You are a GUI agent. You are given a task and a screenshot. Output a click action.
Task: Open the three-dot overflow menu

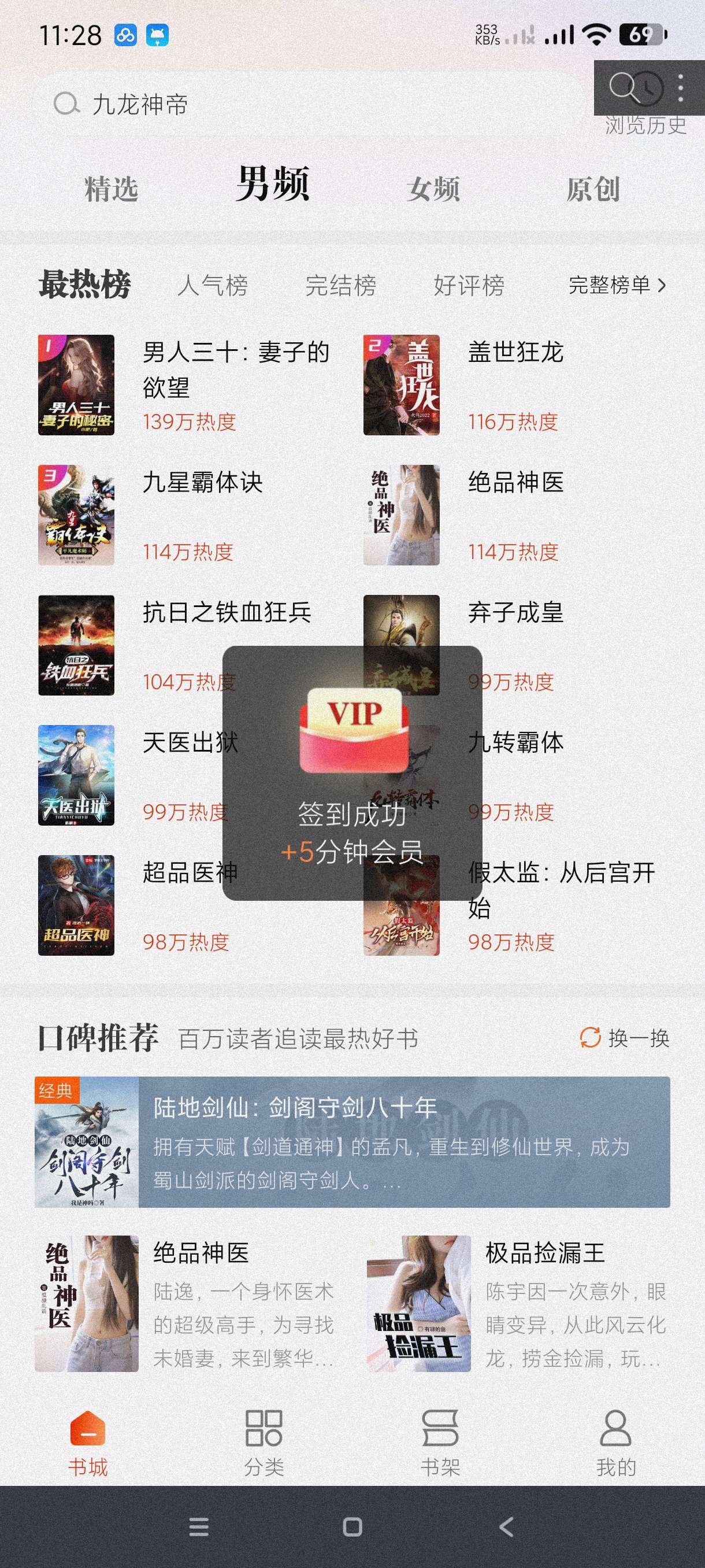click(x=682, y=88)
